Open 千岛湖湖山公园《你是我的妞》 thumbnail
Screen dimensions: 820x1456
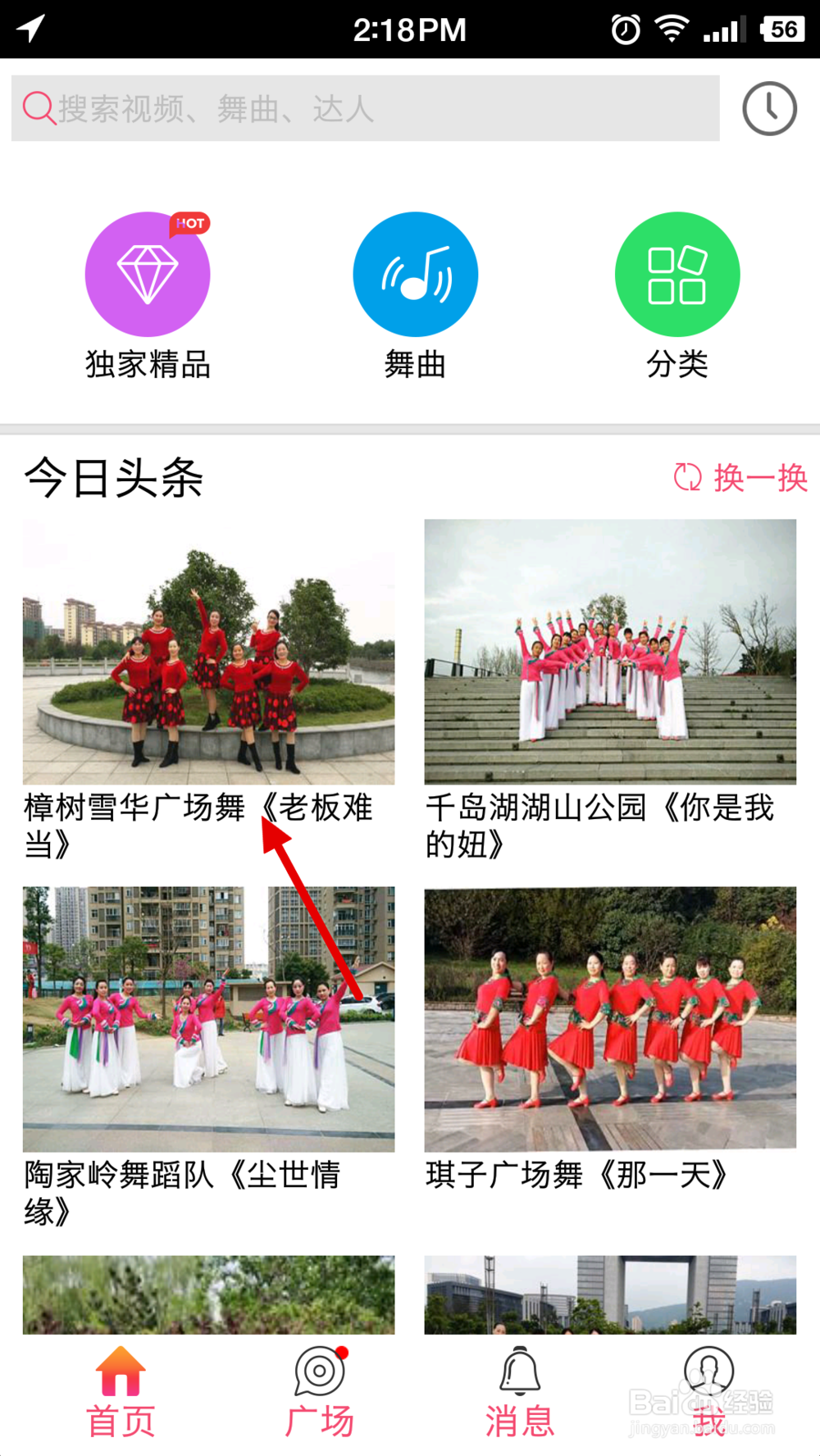tap(612, 650)
